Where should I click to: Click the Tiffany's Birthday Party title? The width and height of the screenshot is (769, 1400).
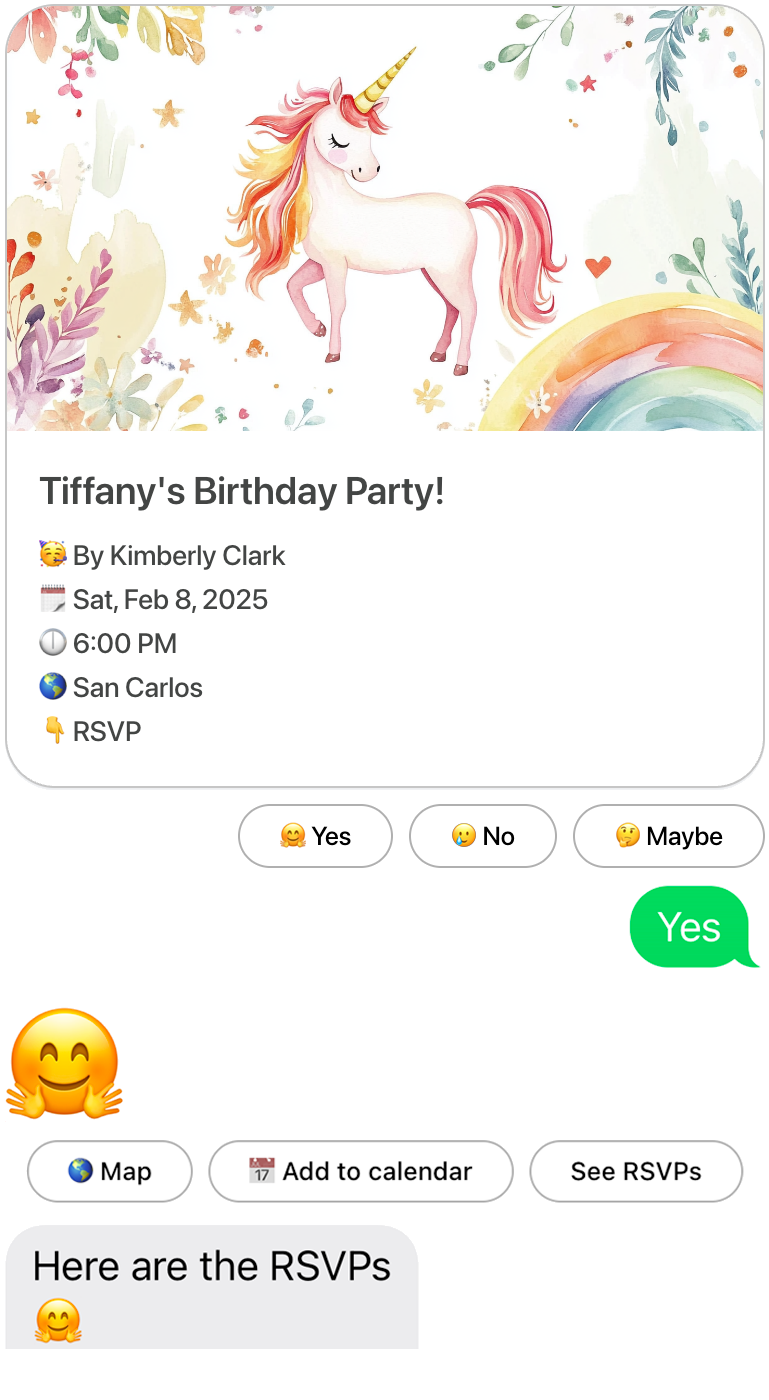pyautogui.click(x=243, y=492)
